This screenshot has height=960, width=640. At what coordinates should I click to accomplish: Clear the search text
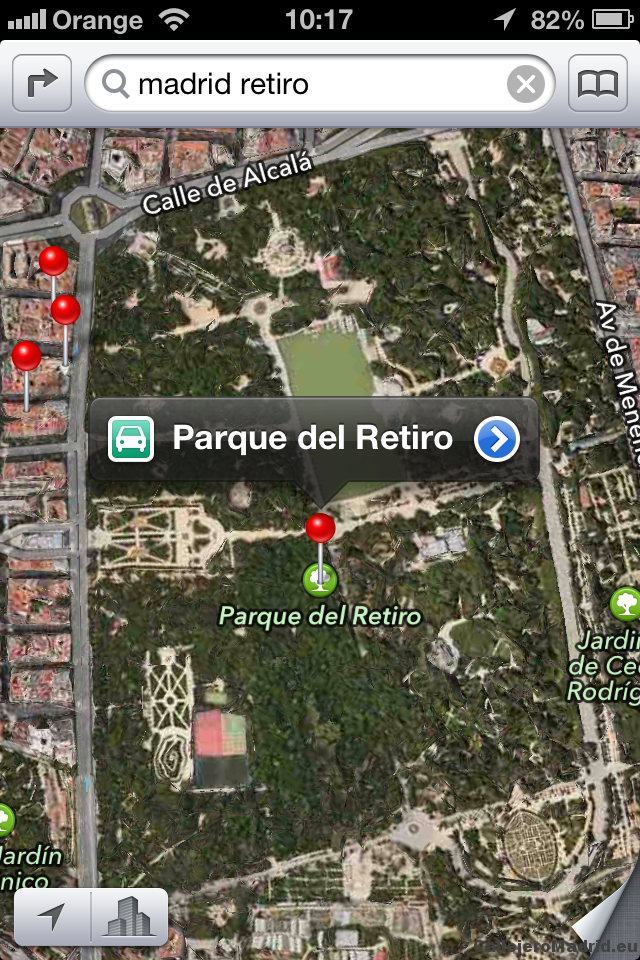526,84
